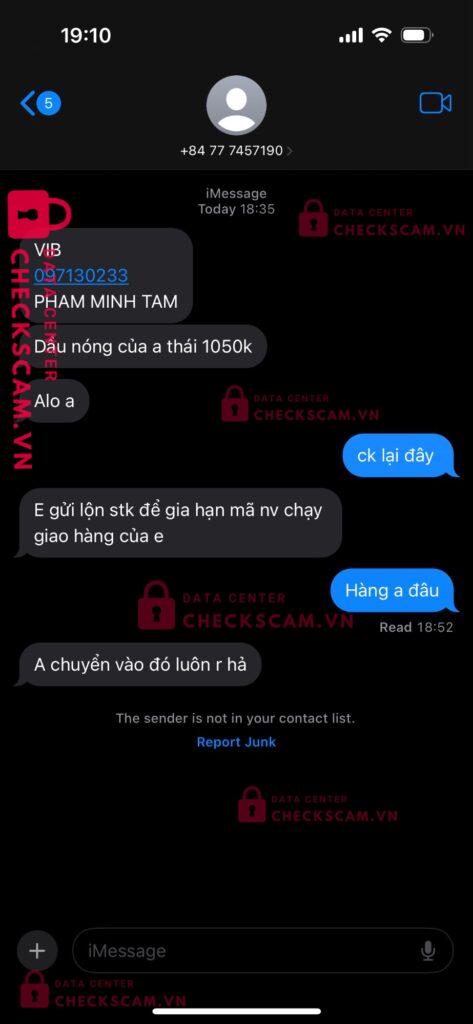This screenshot has width=473, height=1024.
Task: Tap Report Junk
Action: pyautogui.click(x=236, y=742)
